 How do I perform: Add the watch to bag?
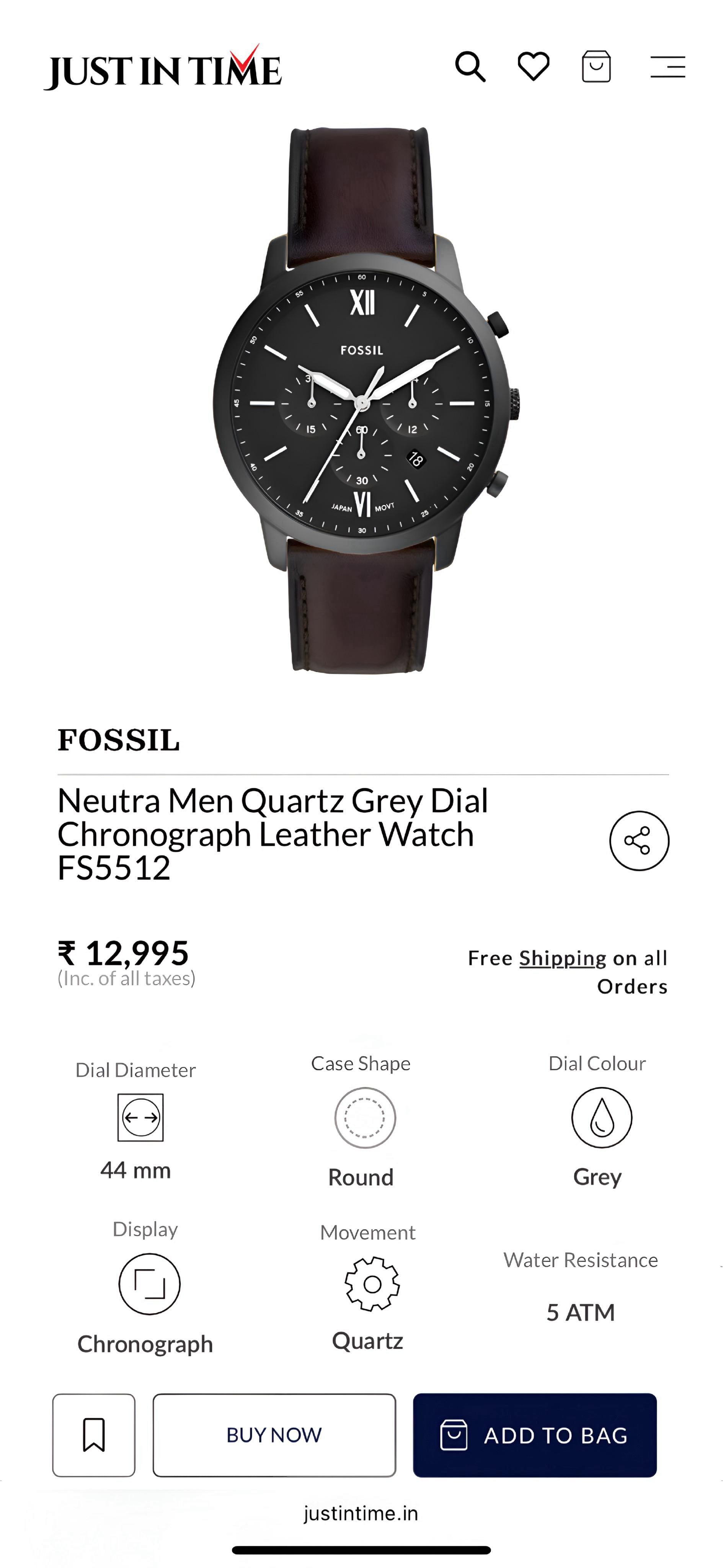pos(534,1435)
